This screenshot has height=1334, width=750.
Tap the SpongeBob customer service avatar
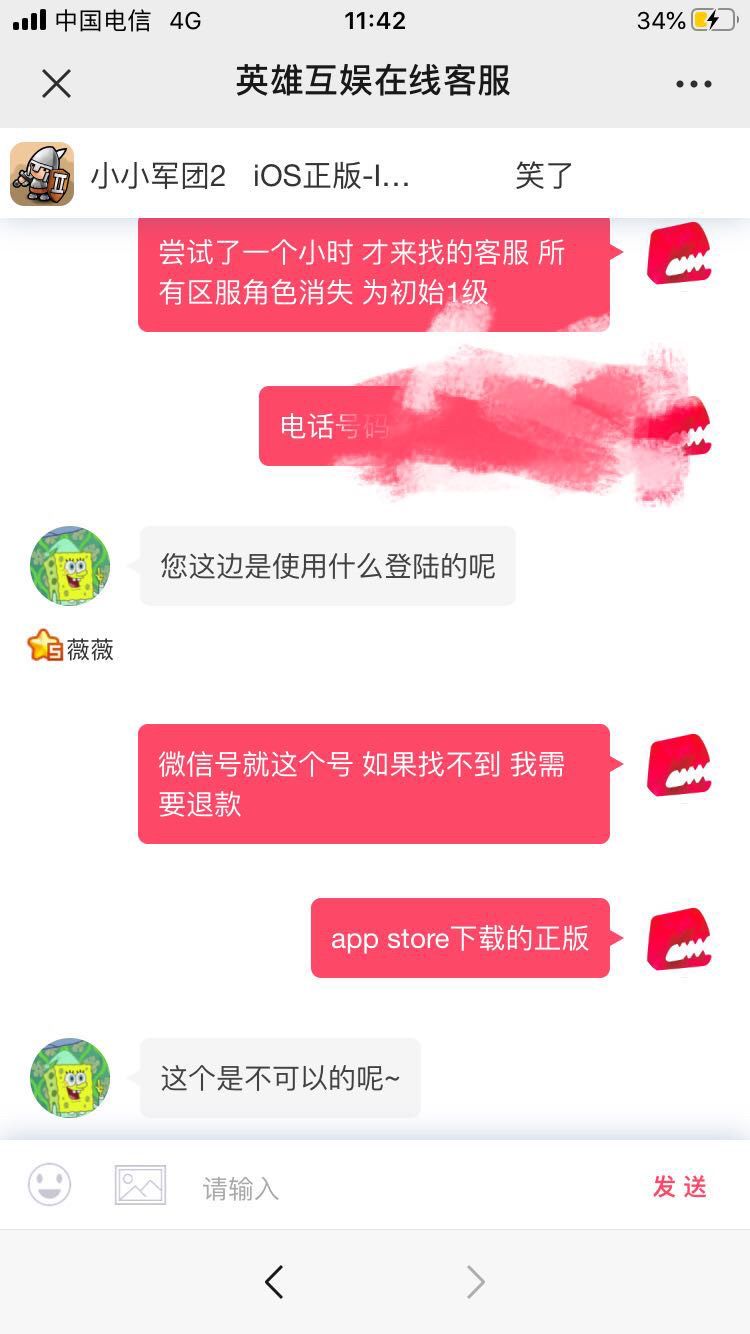click(x=69, y=565)
